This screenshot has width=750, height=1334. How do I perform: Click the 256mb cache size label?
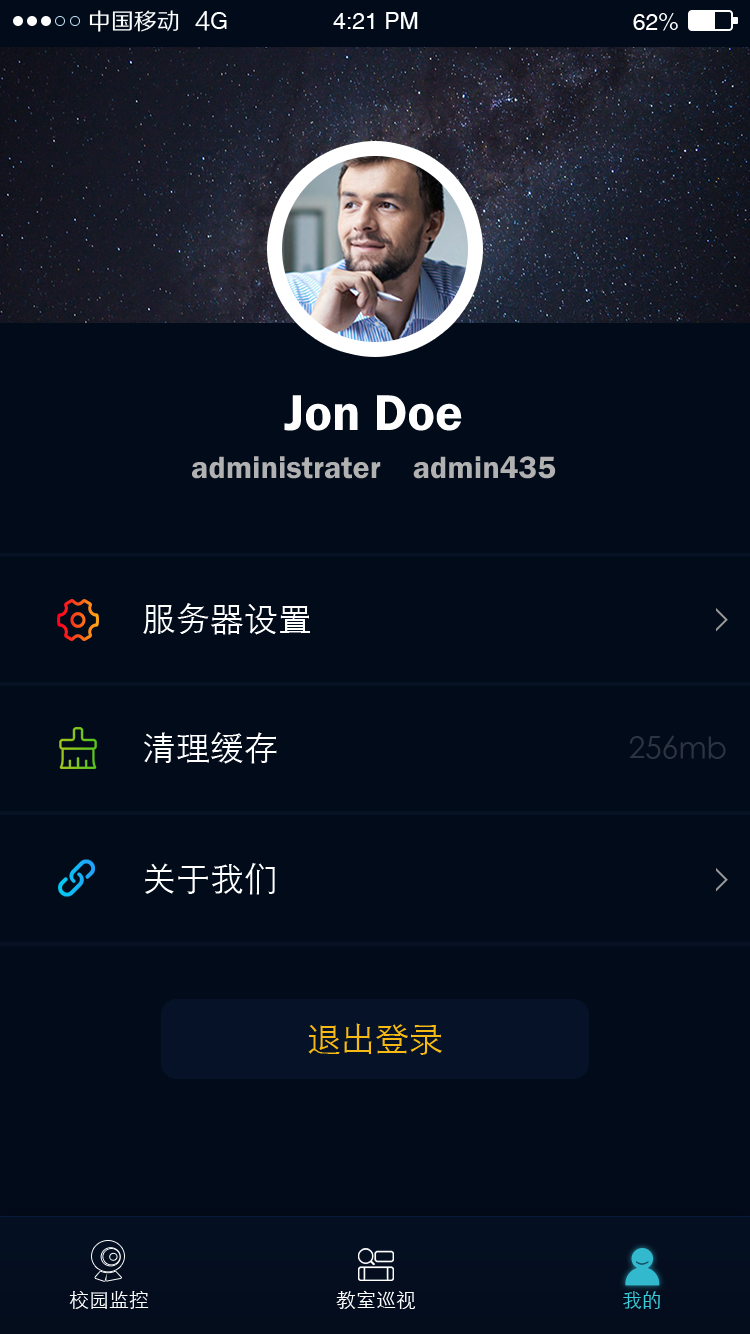pos(677,748)
